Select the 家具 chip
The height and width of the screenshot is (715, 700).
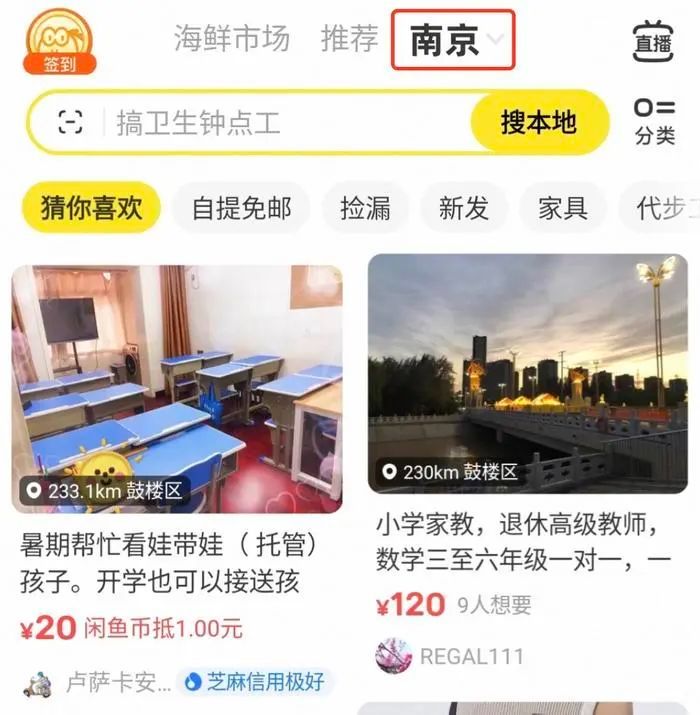(x=563, y=208)
